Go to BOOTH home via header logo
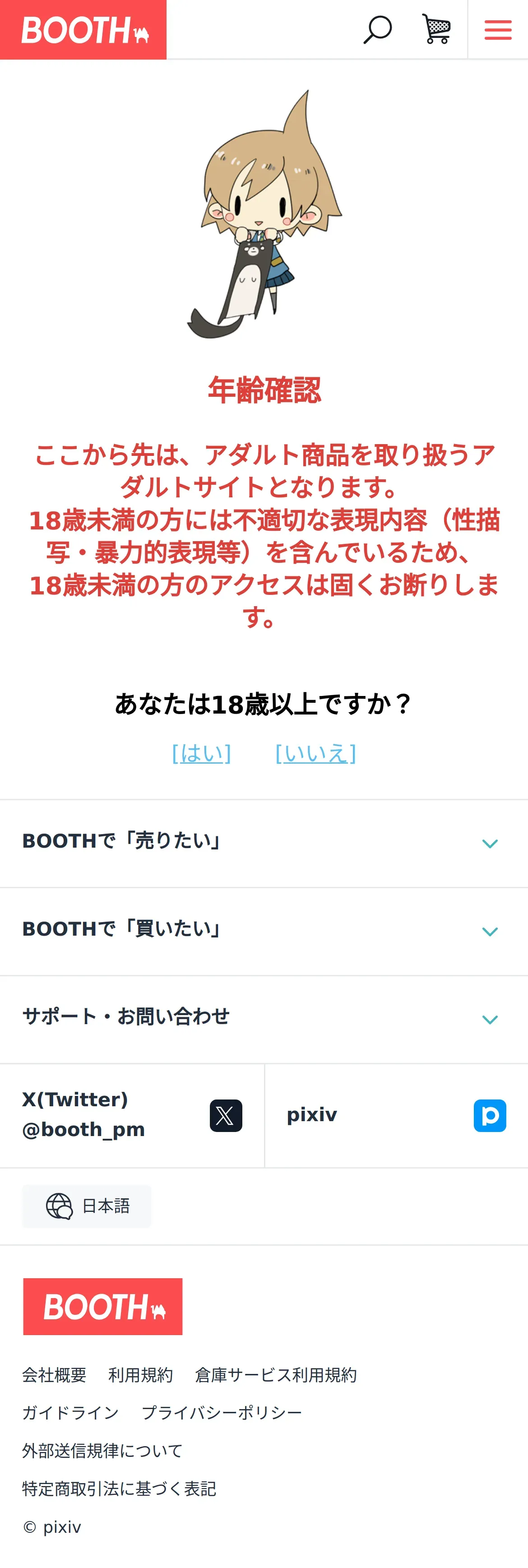The height and width of the screenshot is (1568, 528). (83, 29)
